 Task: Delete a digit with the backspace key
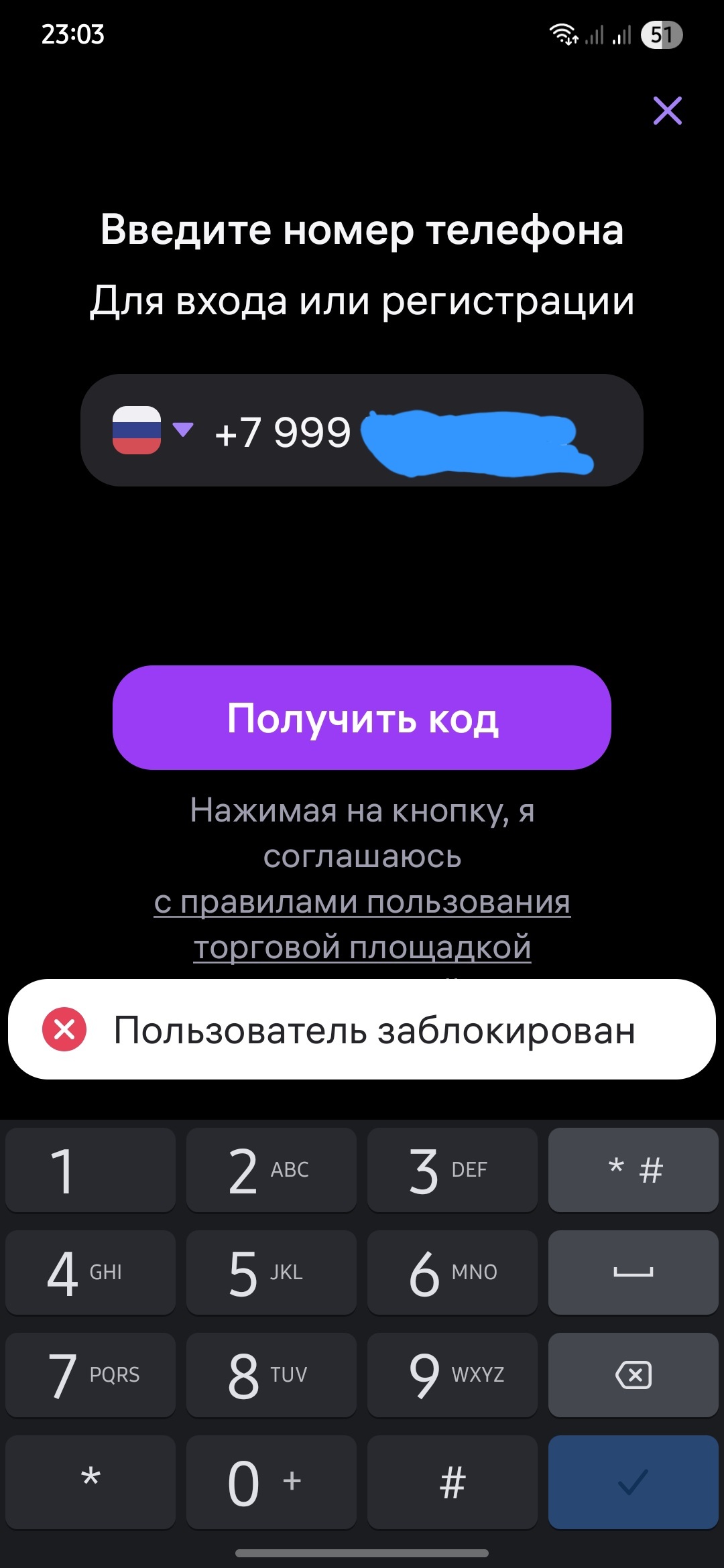click(x=633, y=1375)
